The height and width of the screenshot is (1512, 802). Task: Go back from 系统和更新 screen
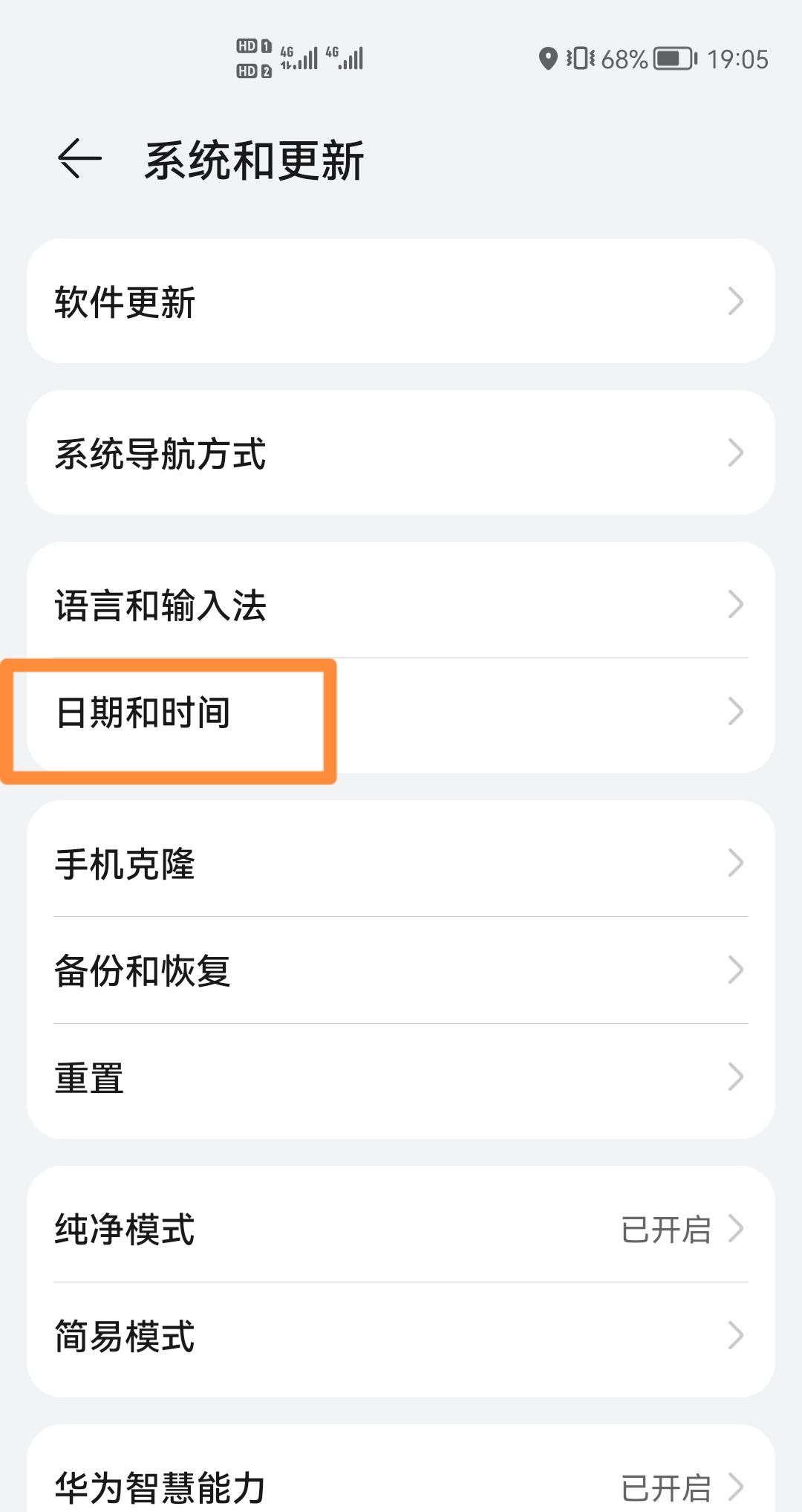[x=79, y=159]
